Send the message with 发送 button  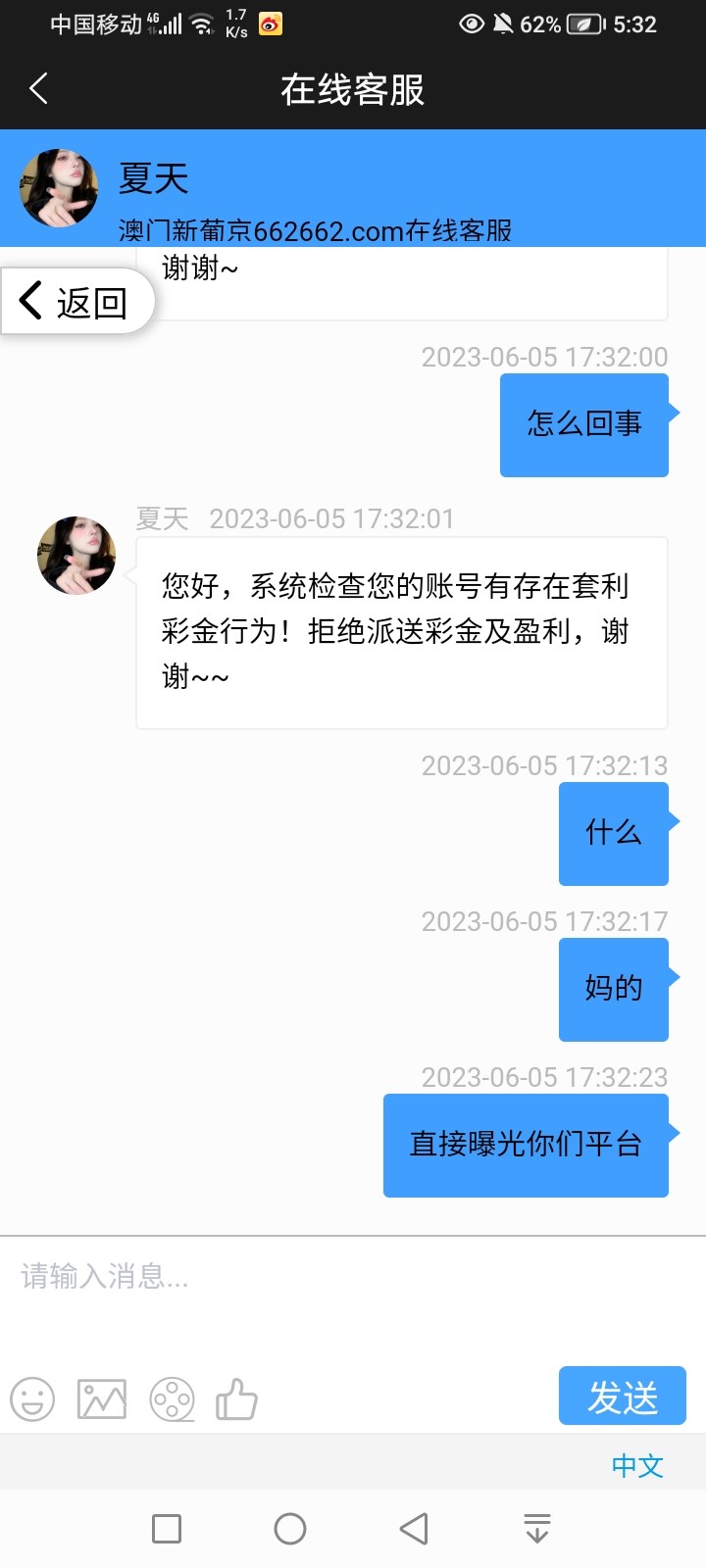(x=622, y=1396)
